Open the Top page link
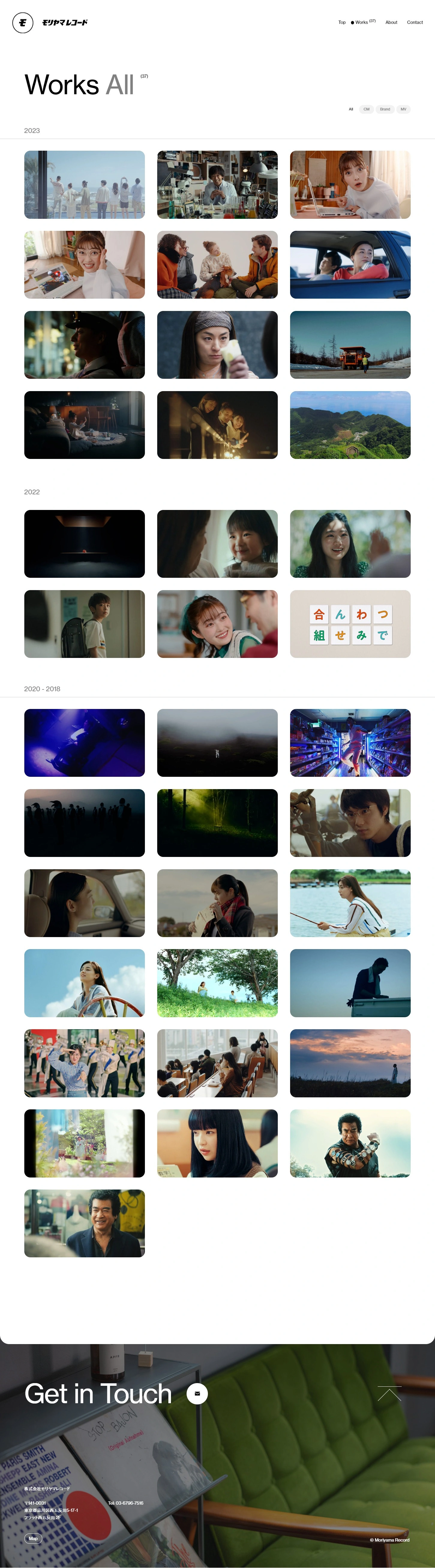This screenshot has width=435, height=1568. pyautogui.click(x=342, y=23)
